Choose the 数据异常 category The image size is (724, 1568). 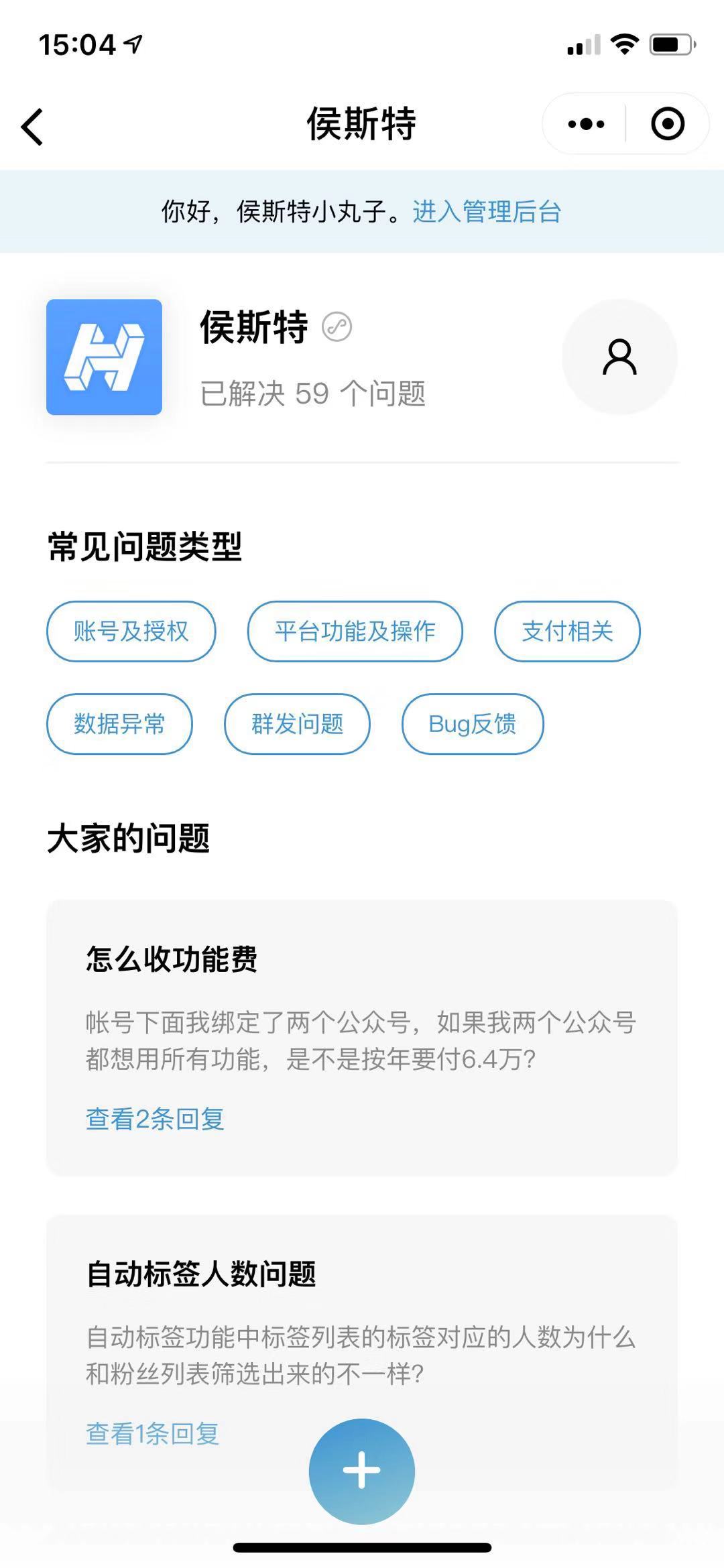(x=119, y=723)
